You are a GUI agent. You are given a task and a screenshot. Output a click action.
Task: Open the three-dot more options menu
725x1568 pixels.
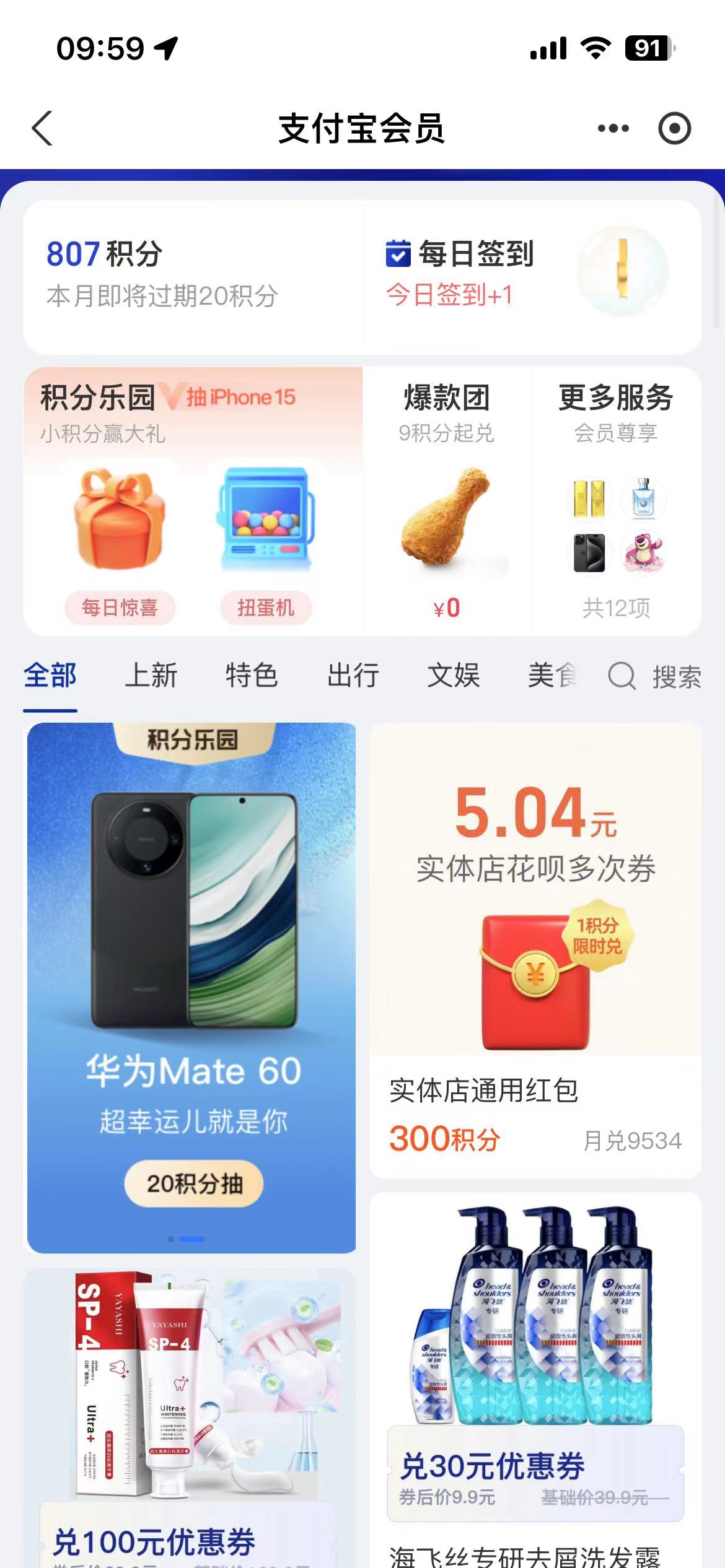[613, 129]
